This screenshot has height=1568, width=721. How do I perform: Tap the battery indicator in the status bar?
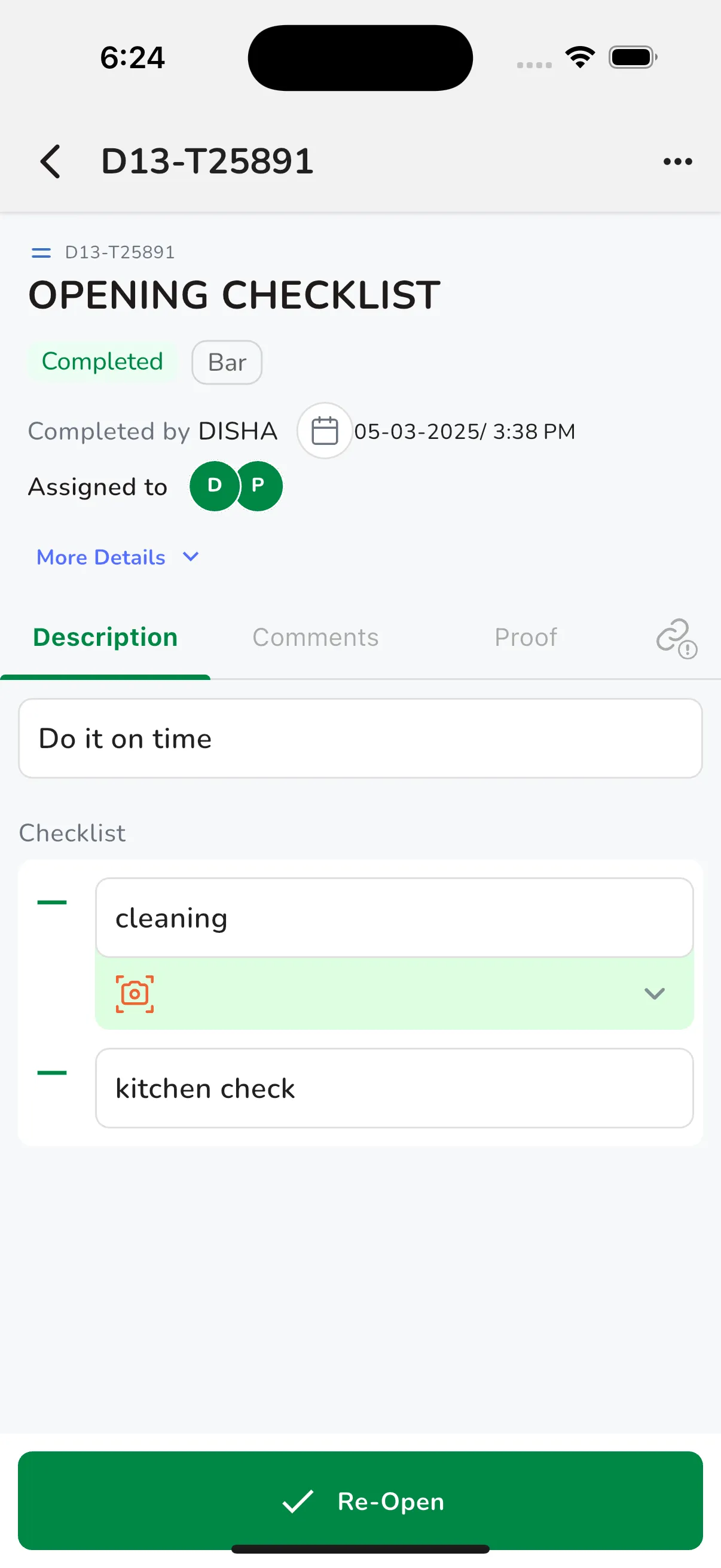coord(631,57)
